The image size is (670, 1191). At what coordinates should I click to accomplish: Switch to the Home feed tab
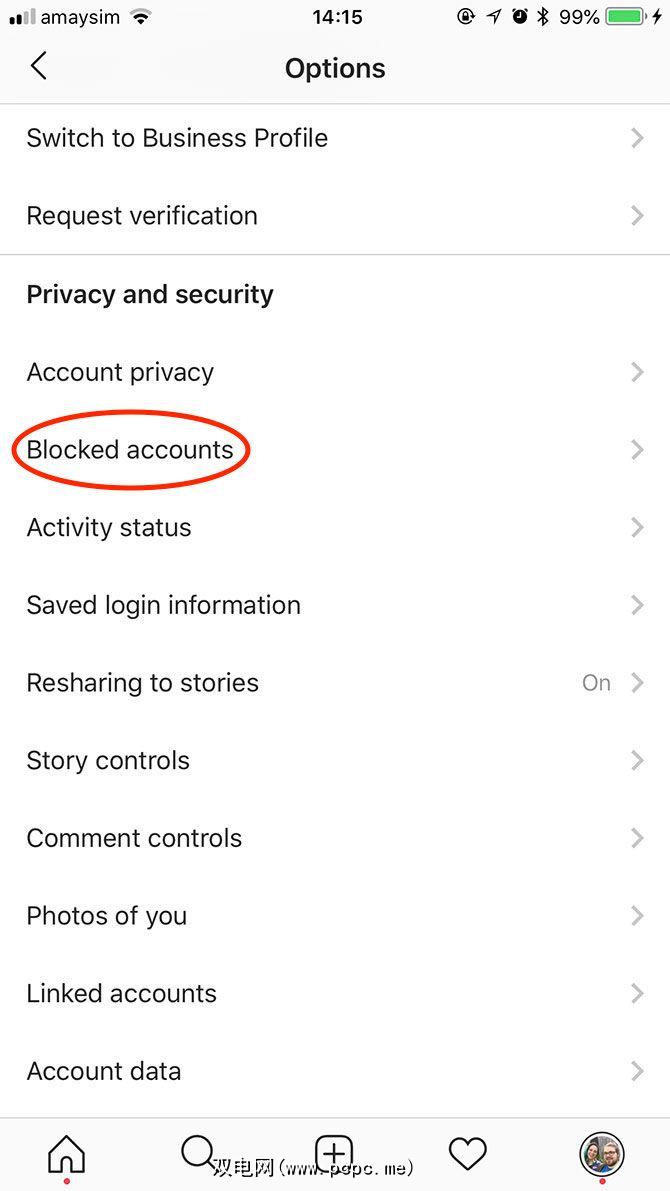[x=67, y=1155]
